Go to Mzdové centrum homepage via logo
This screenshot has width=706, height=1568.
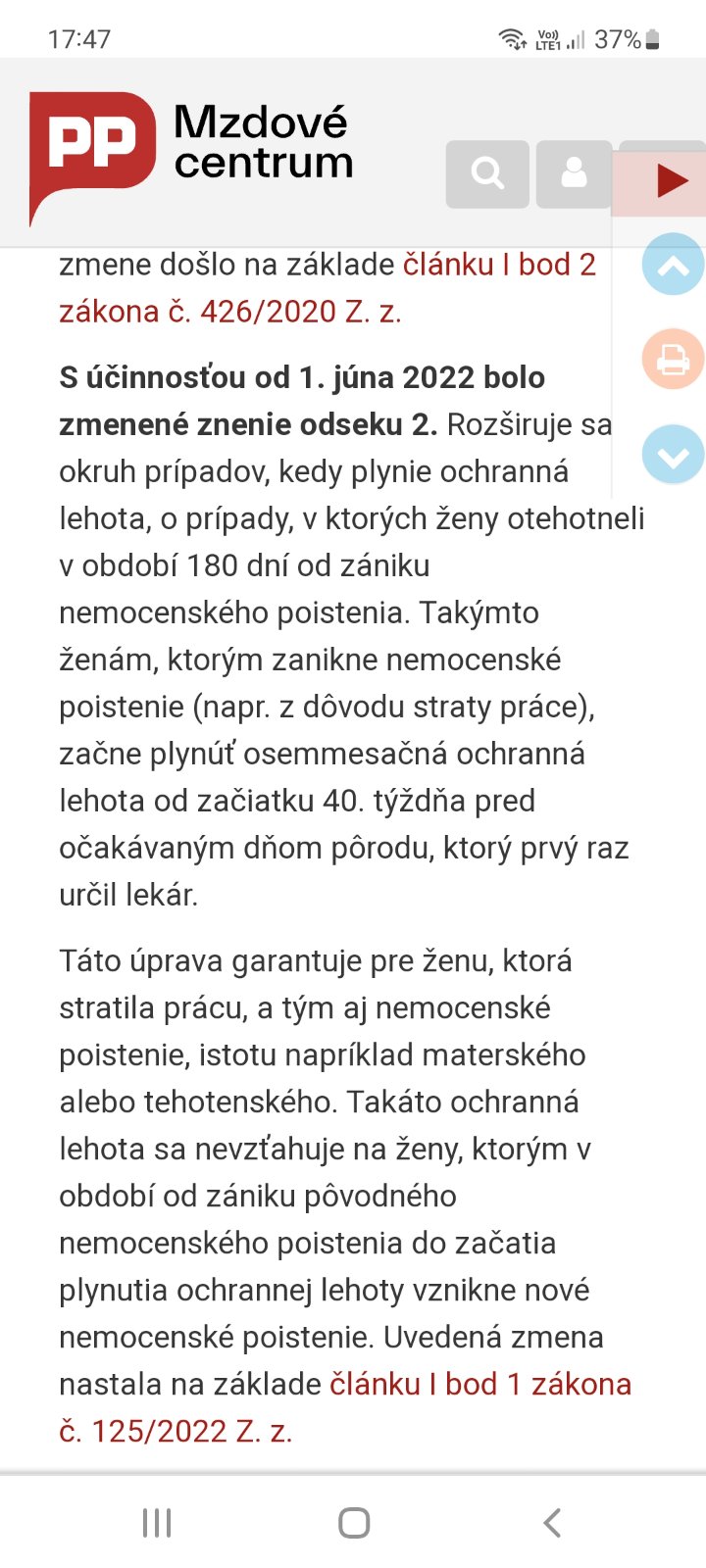pos(191,152)
